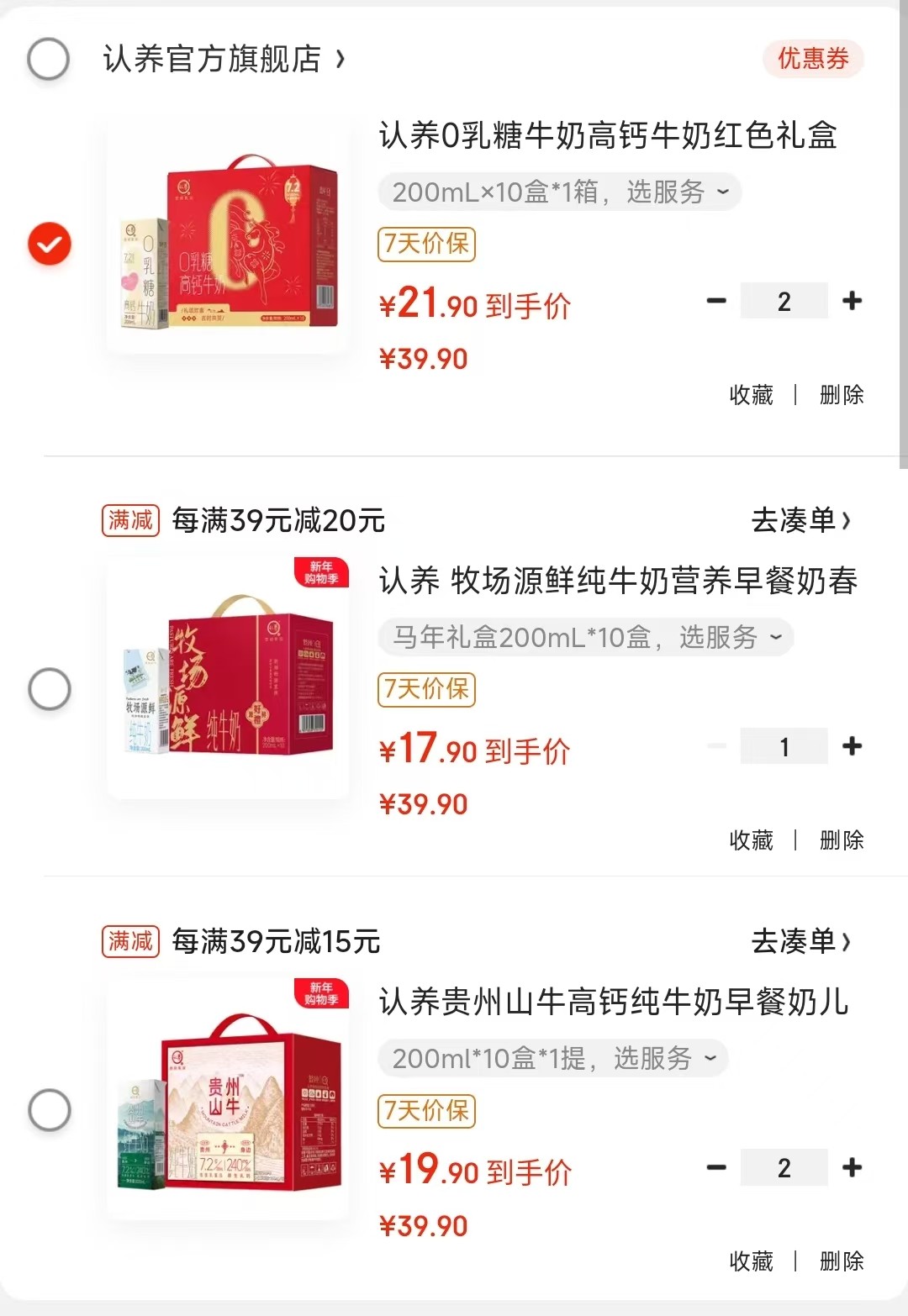The image size is (908, 1316).
Task: Expand the 200mL×10盒*1箱 spec selector
Action: pos(559,192)
